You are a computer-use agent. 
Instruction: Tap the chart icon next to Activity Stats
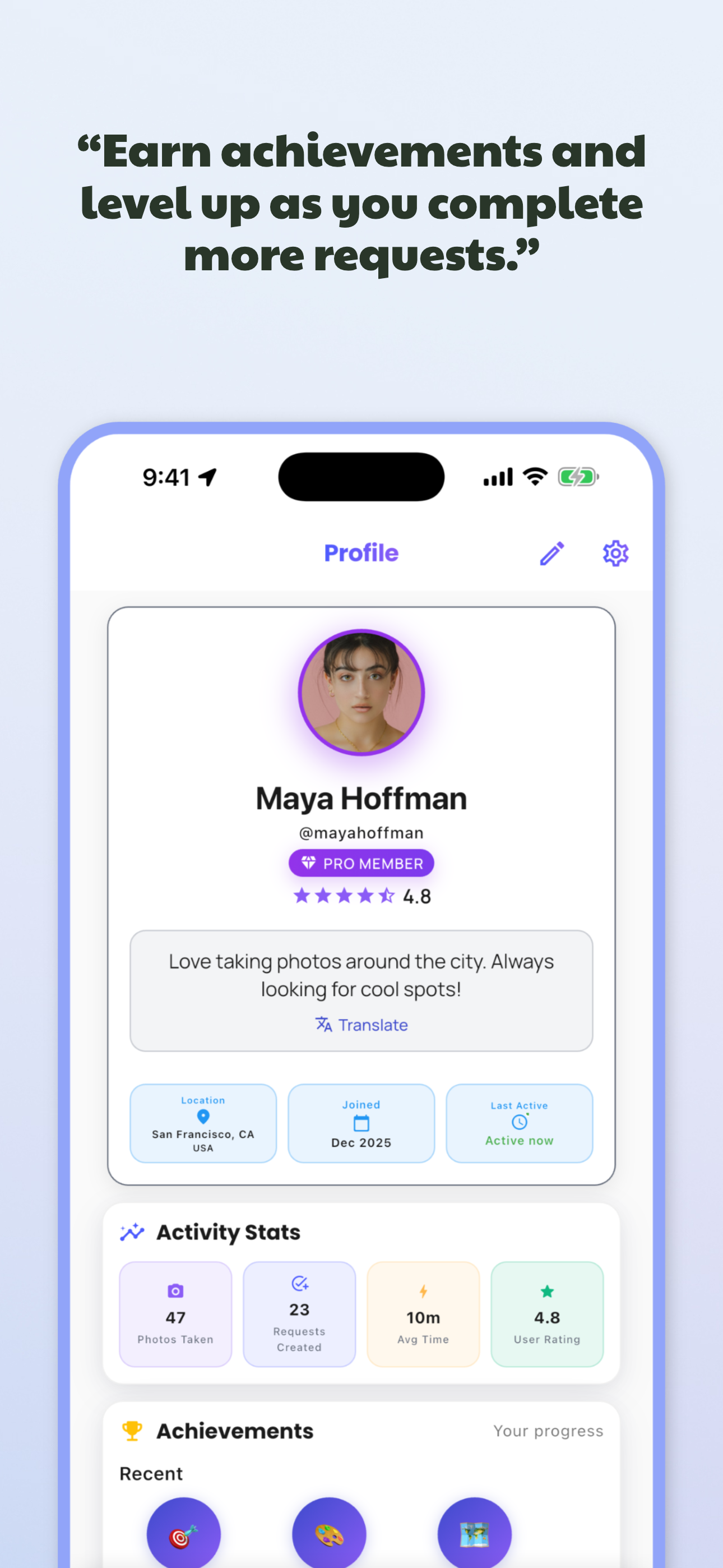tap(133, 1232)
